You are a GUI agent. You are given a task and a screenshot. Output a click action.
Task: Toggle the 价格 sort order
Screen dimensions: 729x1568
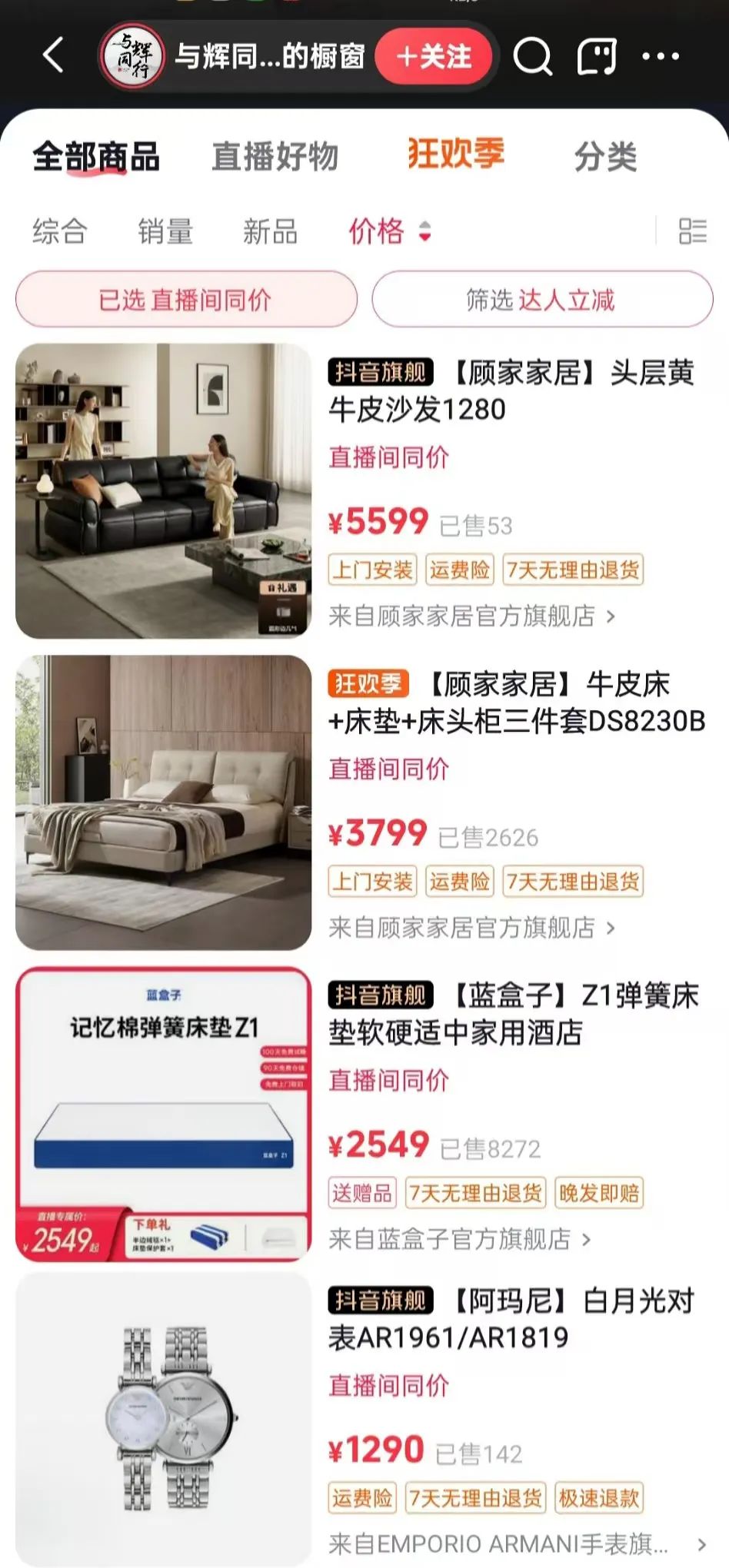390,231
